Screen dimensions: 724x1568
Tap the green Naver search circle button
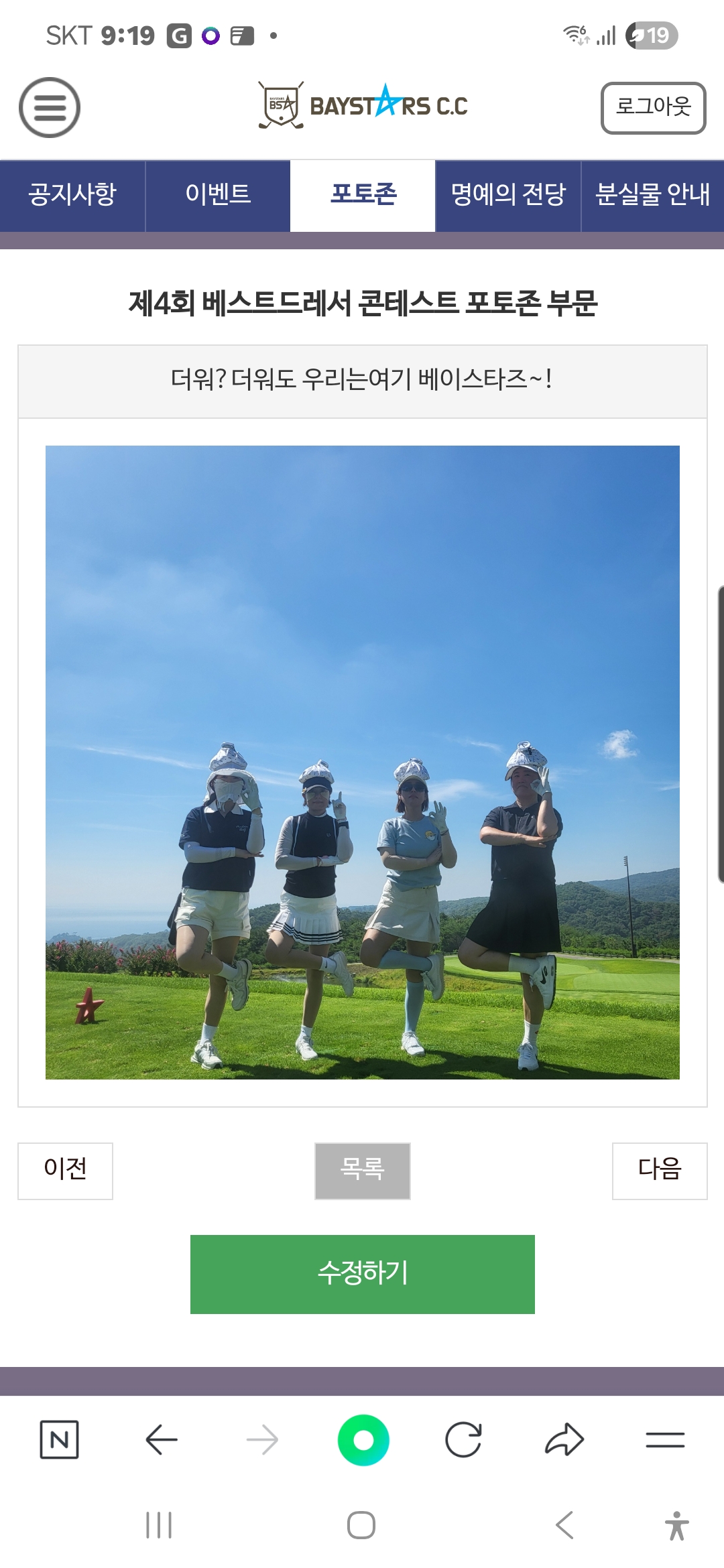[363, 1439]
